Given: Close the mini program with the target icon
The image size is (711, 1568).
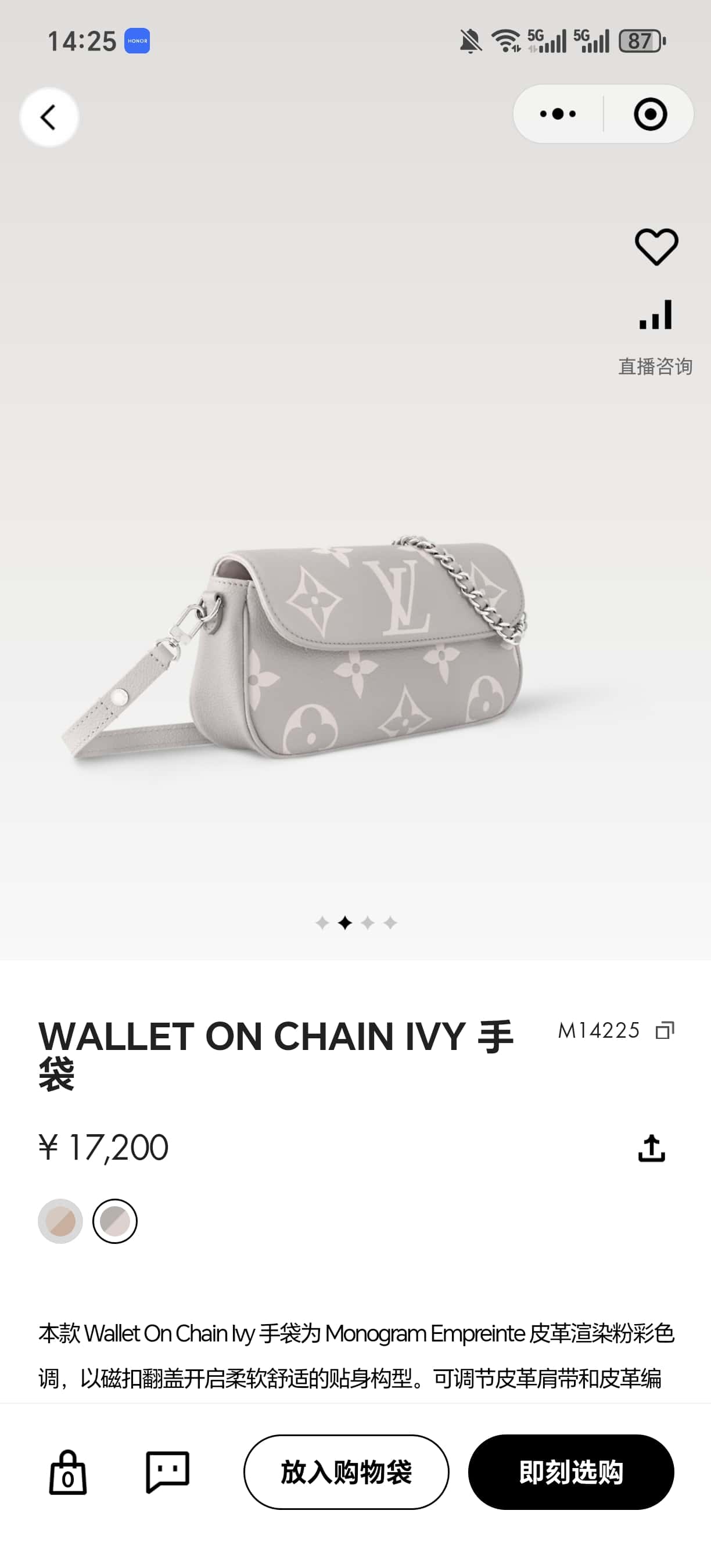Looking at the screenshot, I should pos(649,114).
